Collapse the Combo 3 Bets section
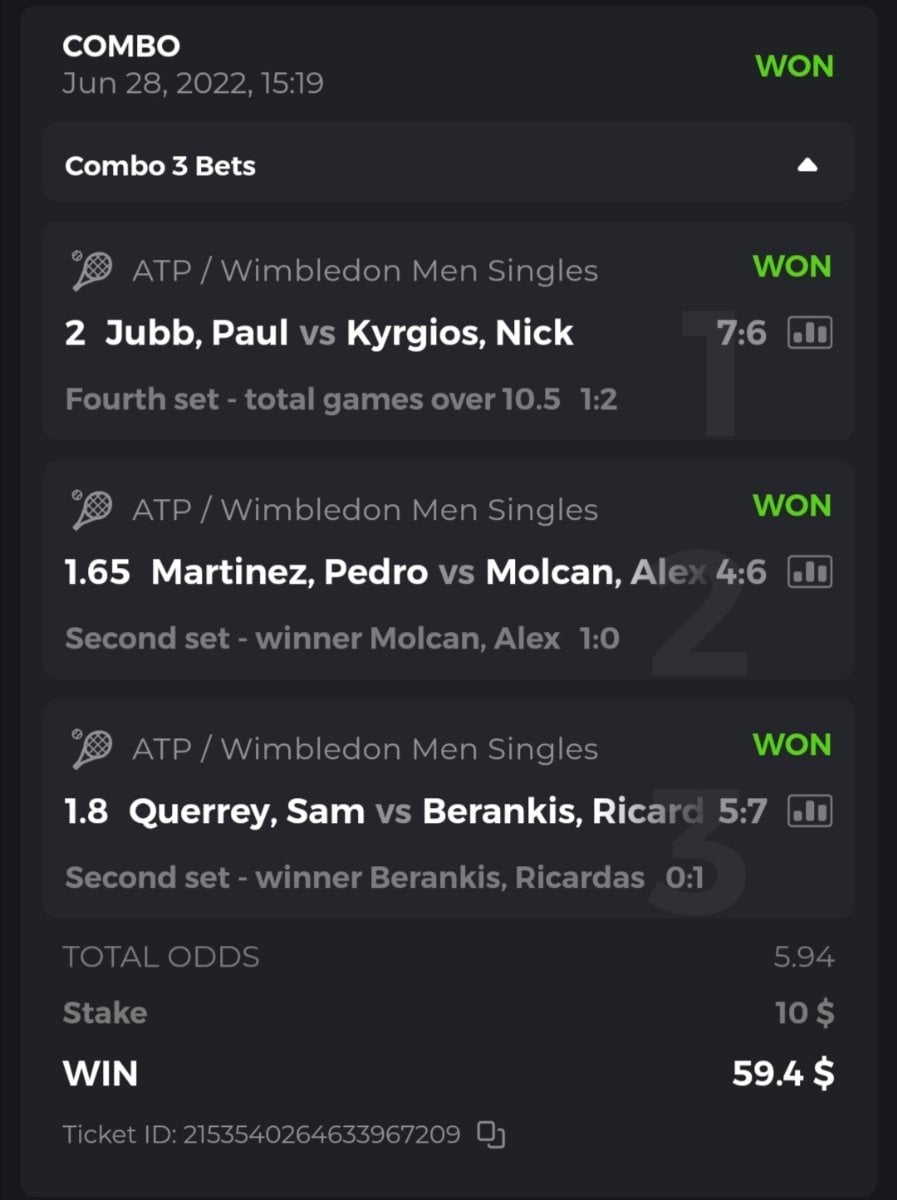Viewport: 897px width, 1200px height. (808, 165)
